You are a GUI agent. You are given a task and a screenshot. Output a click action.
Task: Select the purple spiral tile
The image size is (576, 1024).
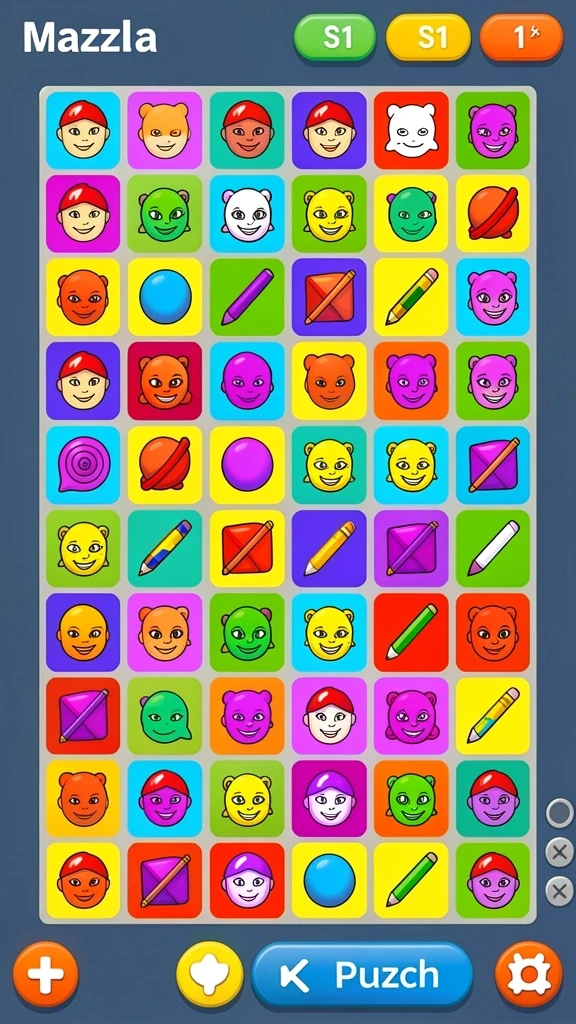[83, 465]
